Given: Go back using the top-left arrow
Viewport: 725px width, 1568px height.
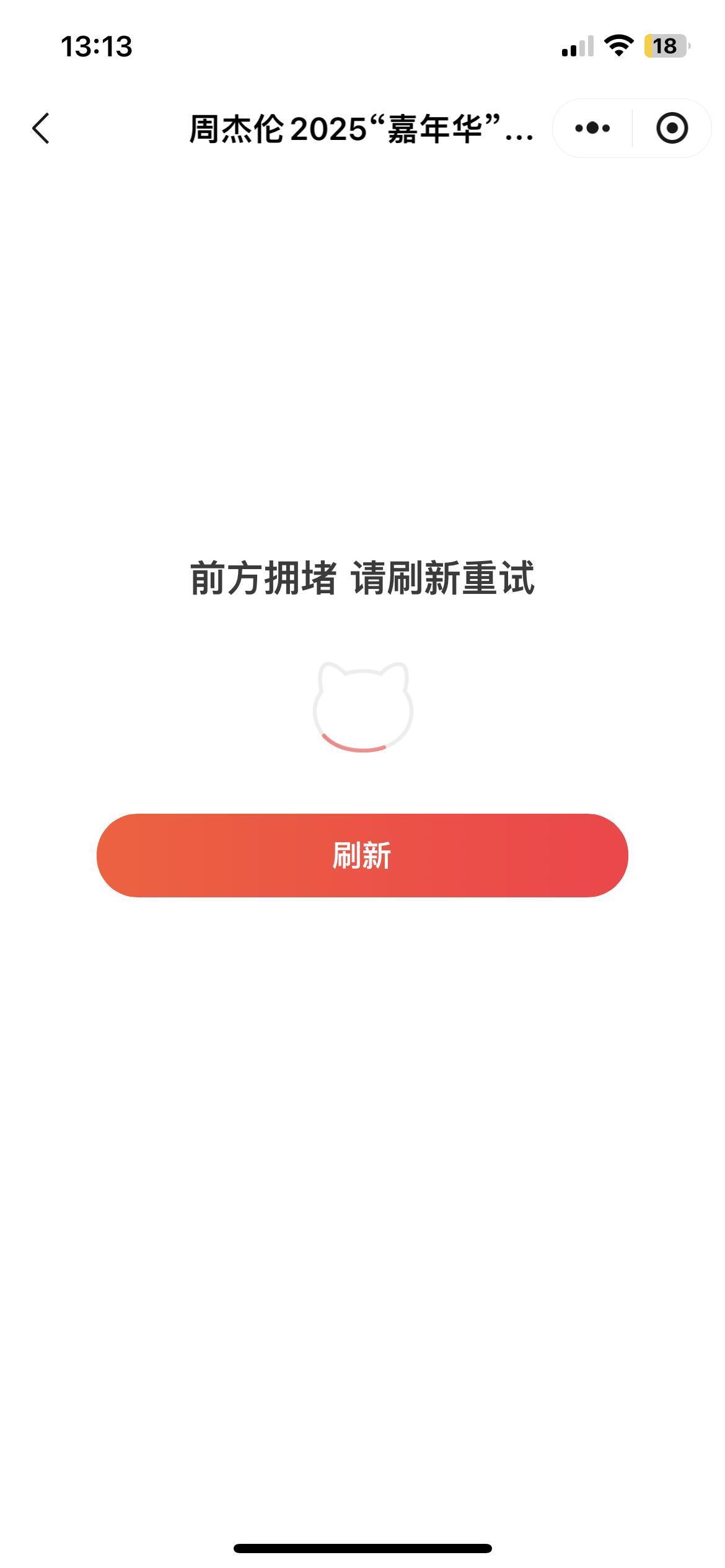Looking at the screenshot, I should [41, 128].
